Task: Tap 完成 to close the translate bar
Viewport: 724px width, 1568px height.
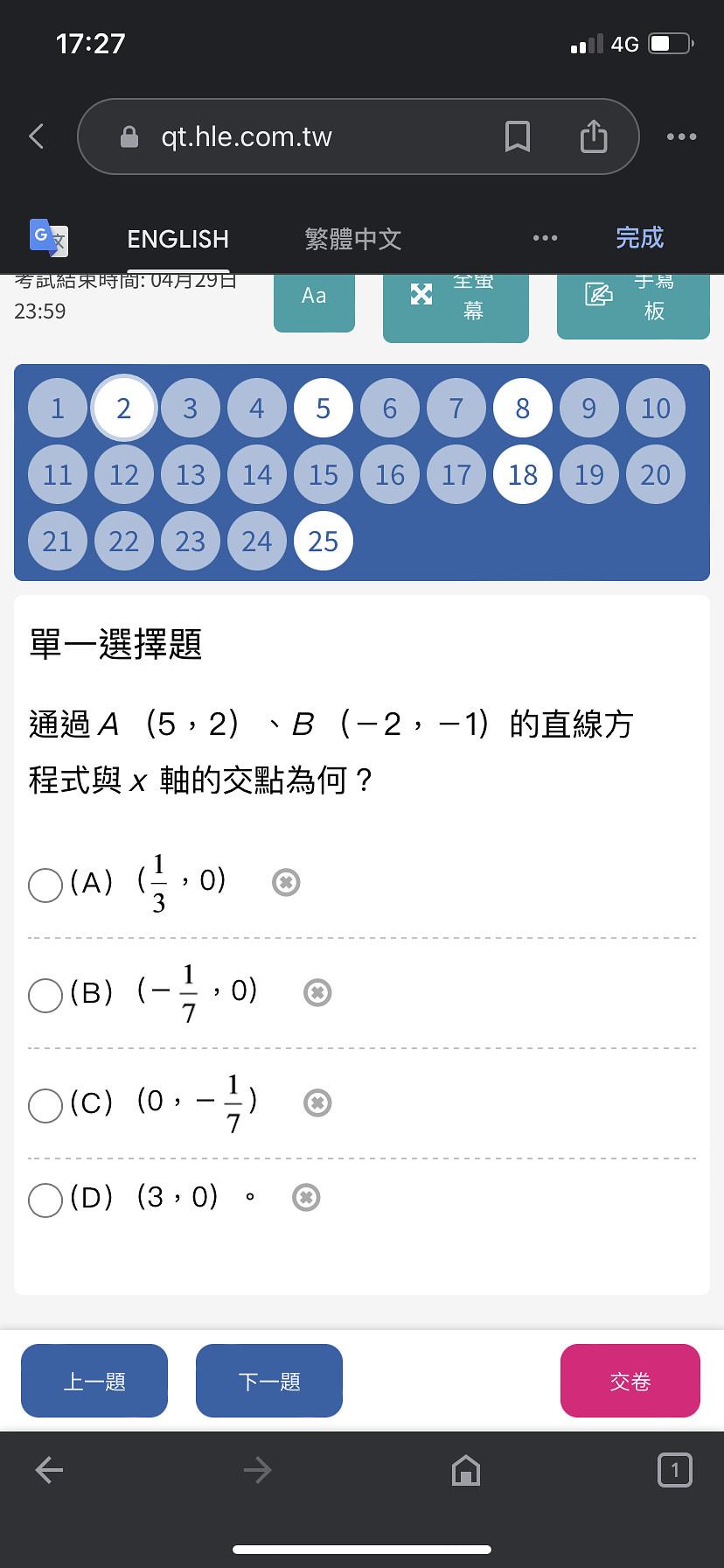Action: [640, 238]
